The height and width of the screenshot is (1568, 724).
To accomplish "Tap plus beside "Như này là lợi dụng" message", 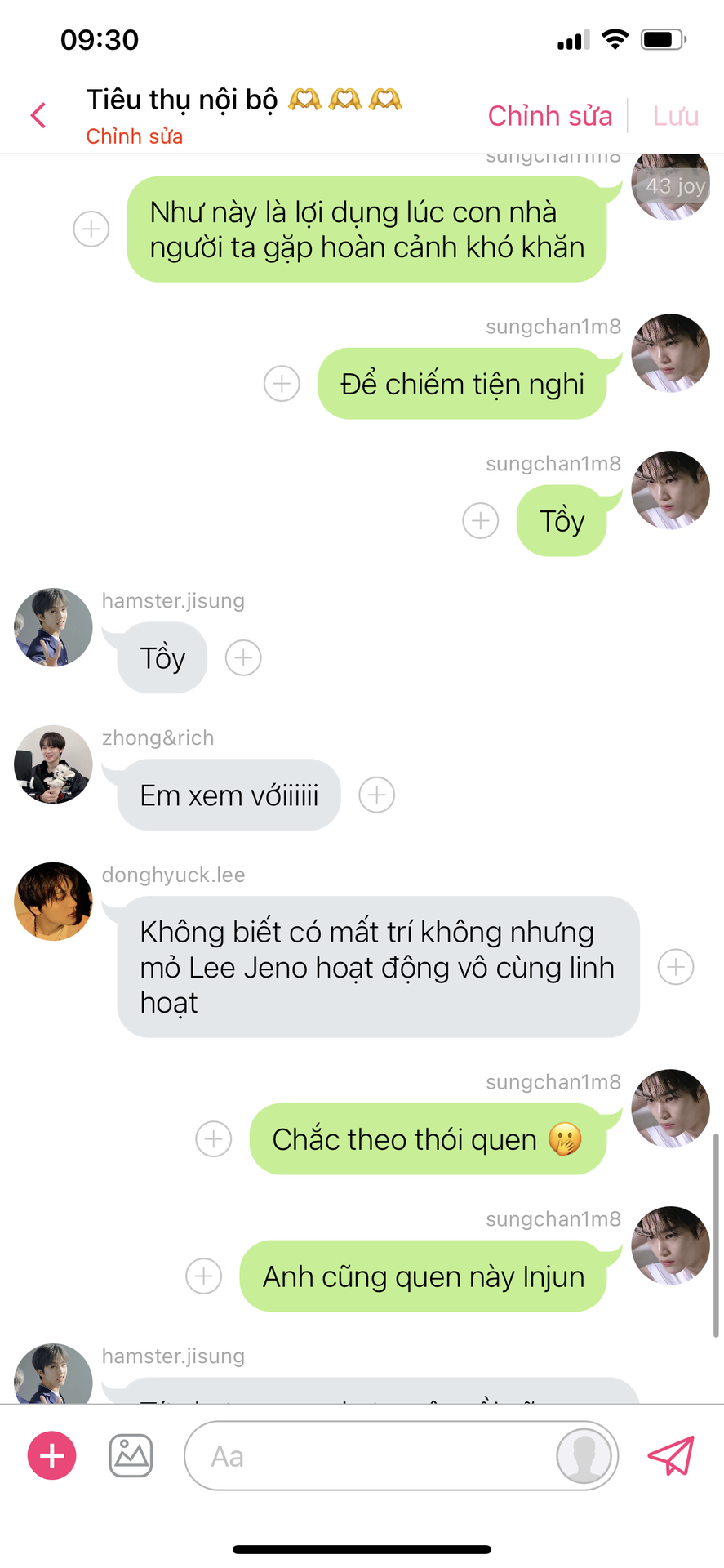I will [91, 229].
